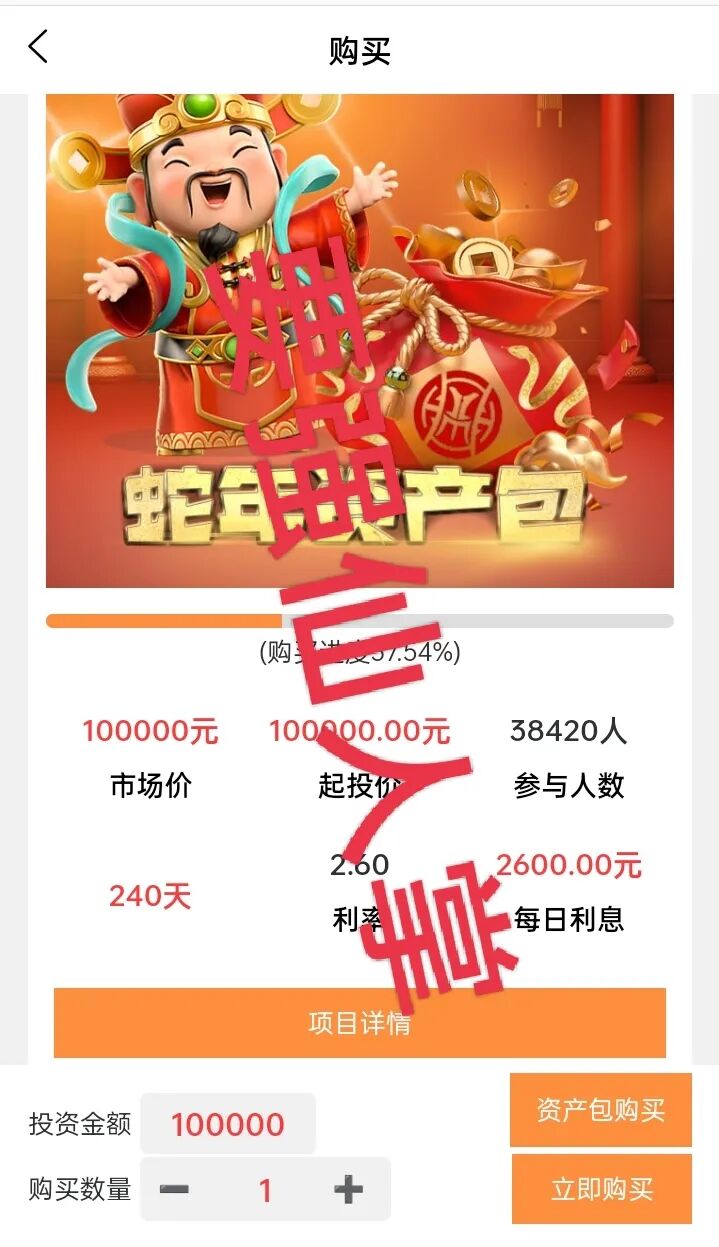Go back from the 购买 page
Image resolution: width=719 pixels, height=1247 pixels.
(38, 47)
